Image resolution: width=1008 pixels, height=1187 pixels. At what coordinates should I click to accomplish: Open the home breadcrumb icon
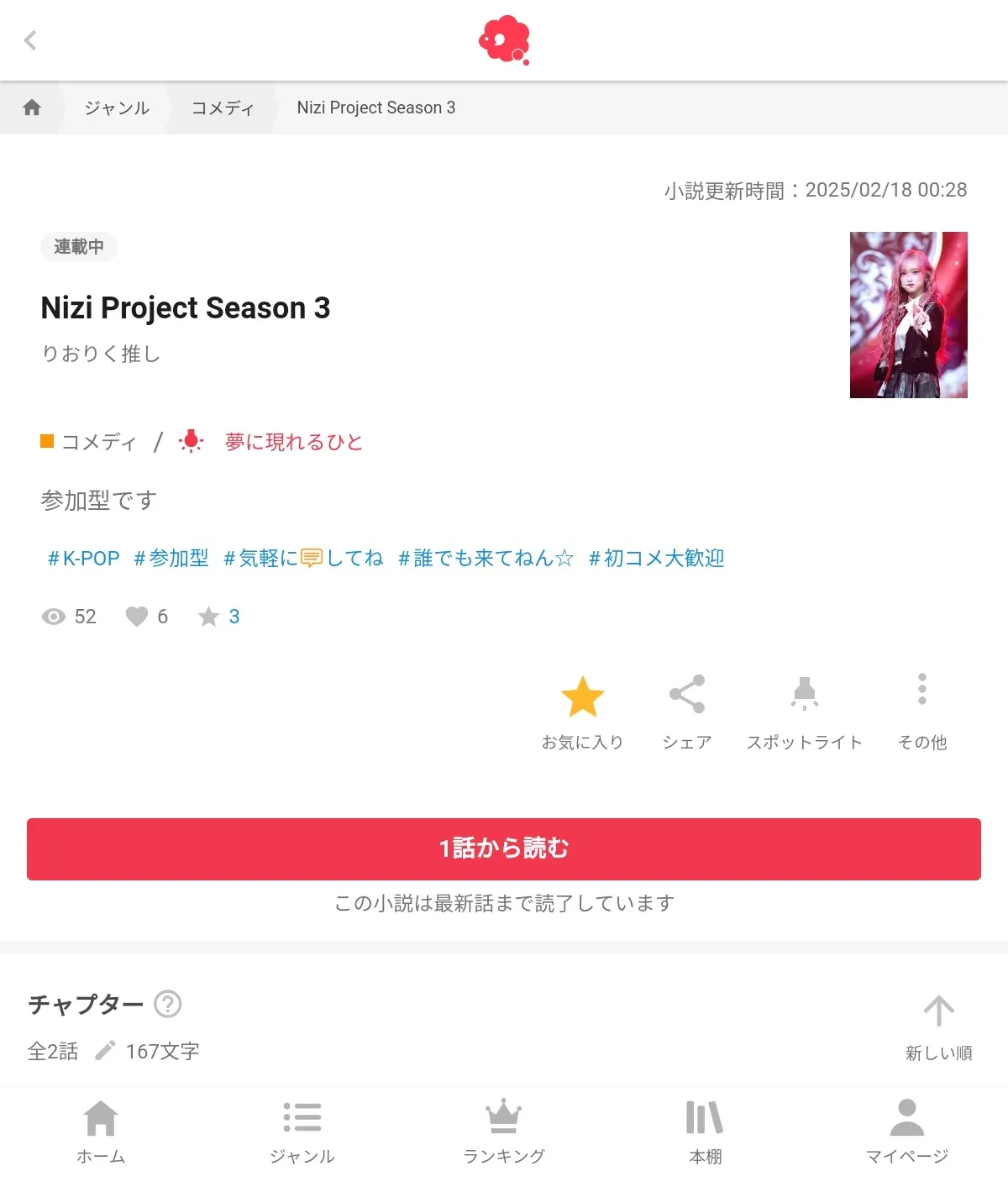pyautogui.click(x=32, y=108)
